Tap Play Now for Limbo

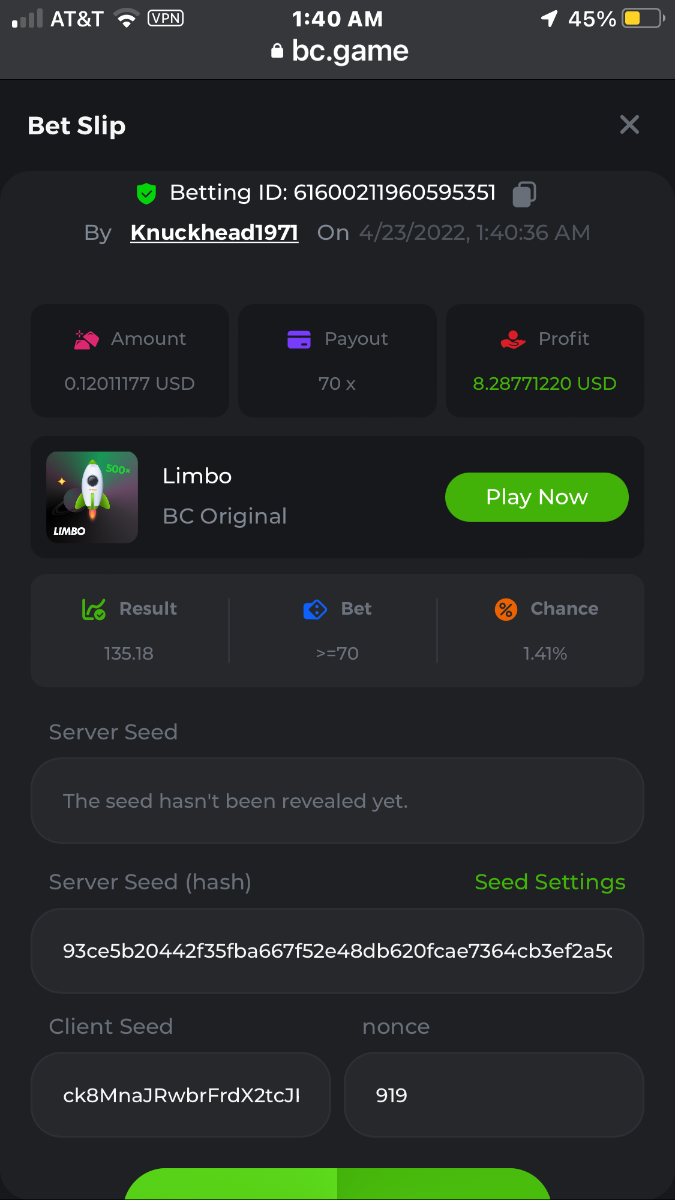(536, 497)
